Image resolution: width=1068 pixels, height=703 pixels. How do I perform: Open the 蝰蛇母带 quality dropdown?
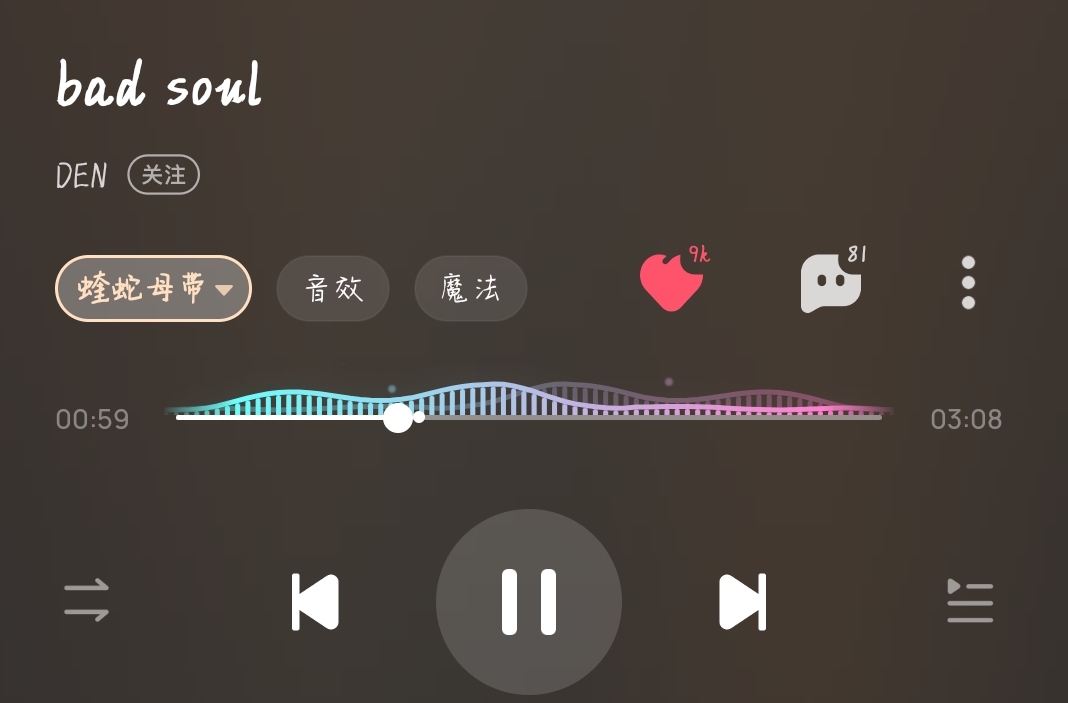click(x=153, y=288)
